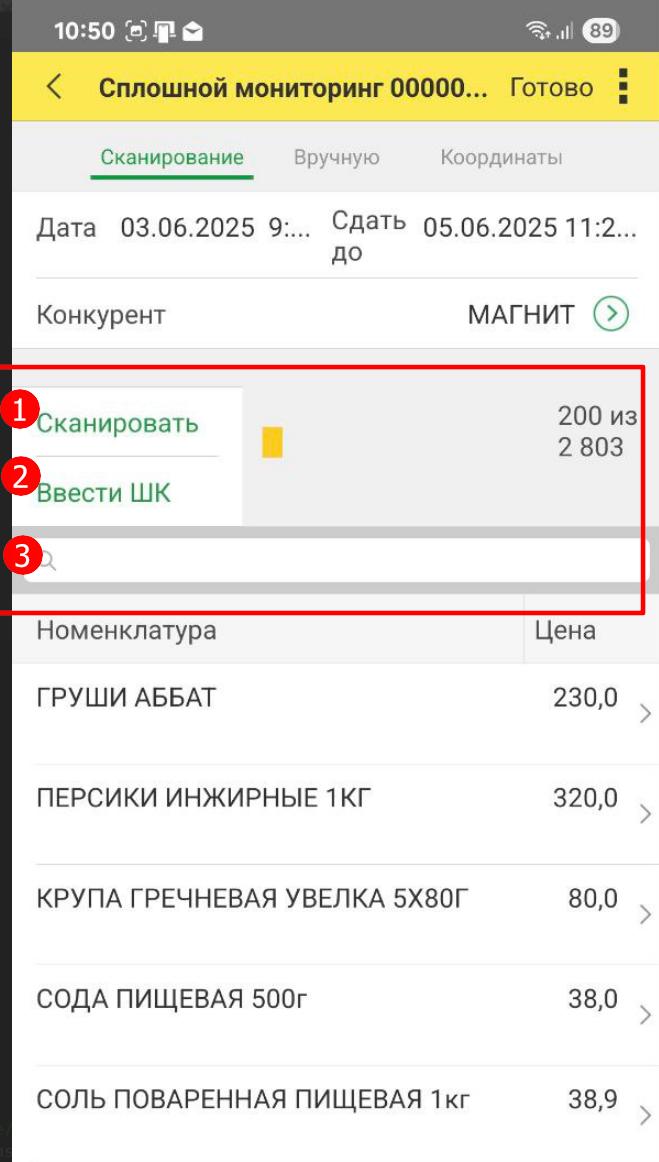Tap the Готово button

pos(551,88)
